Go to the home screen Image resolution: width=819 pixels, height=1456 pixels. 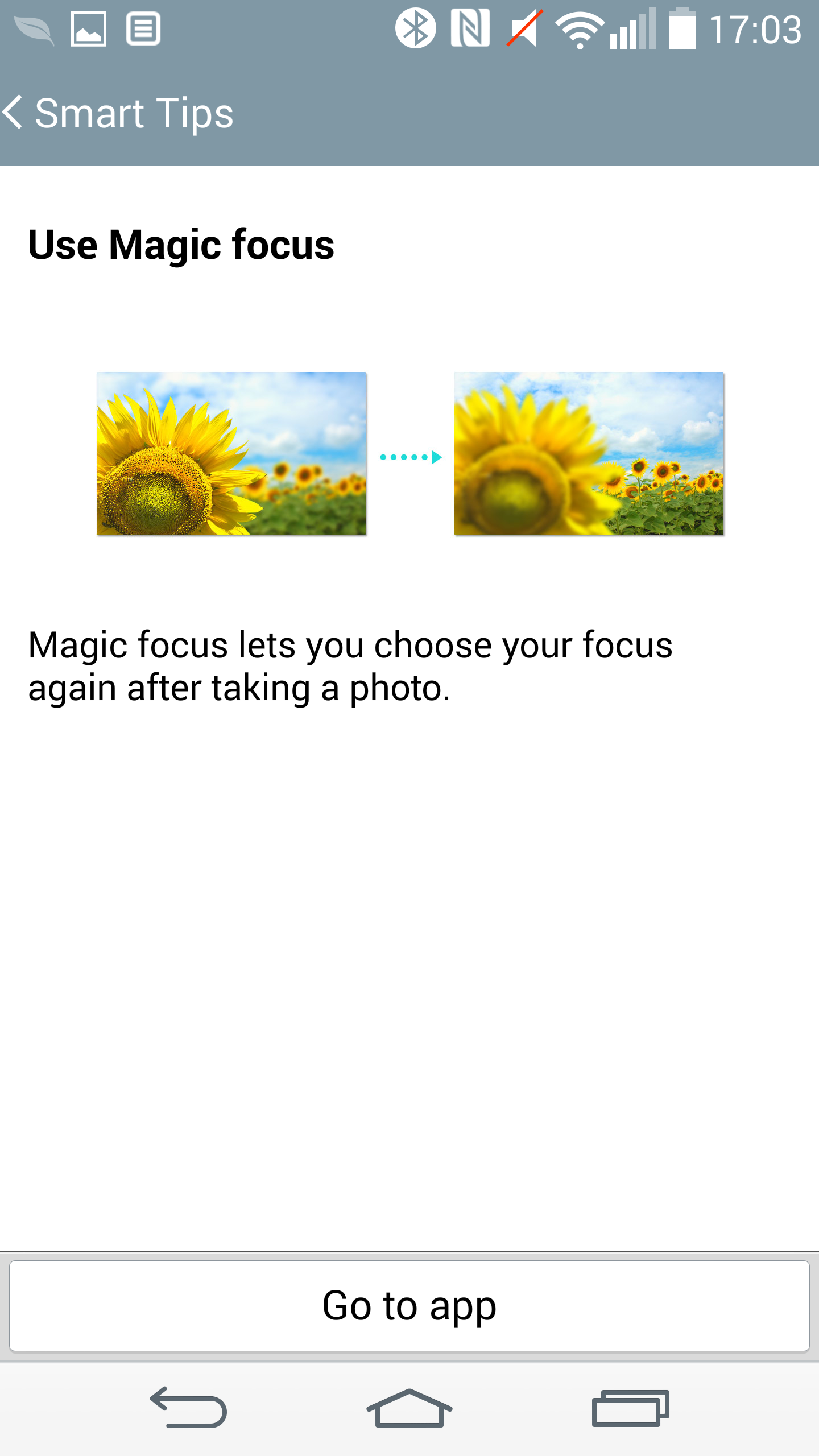[x=409, y=1408]
